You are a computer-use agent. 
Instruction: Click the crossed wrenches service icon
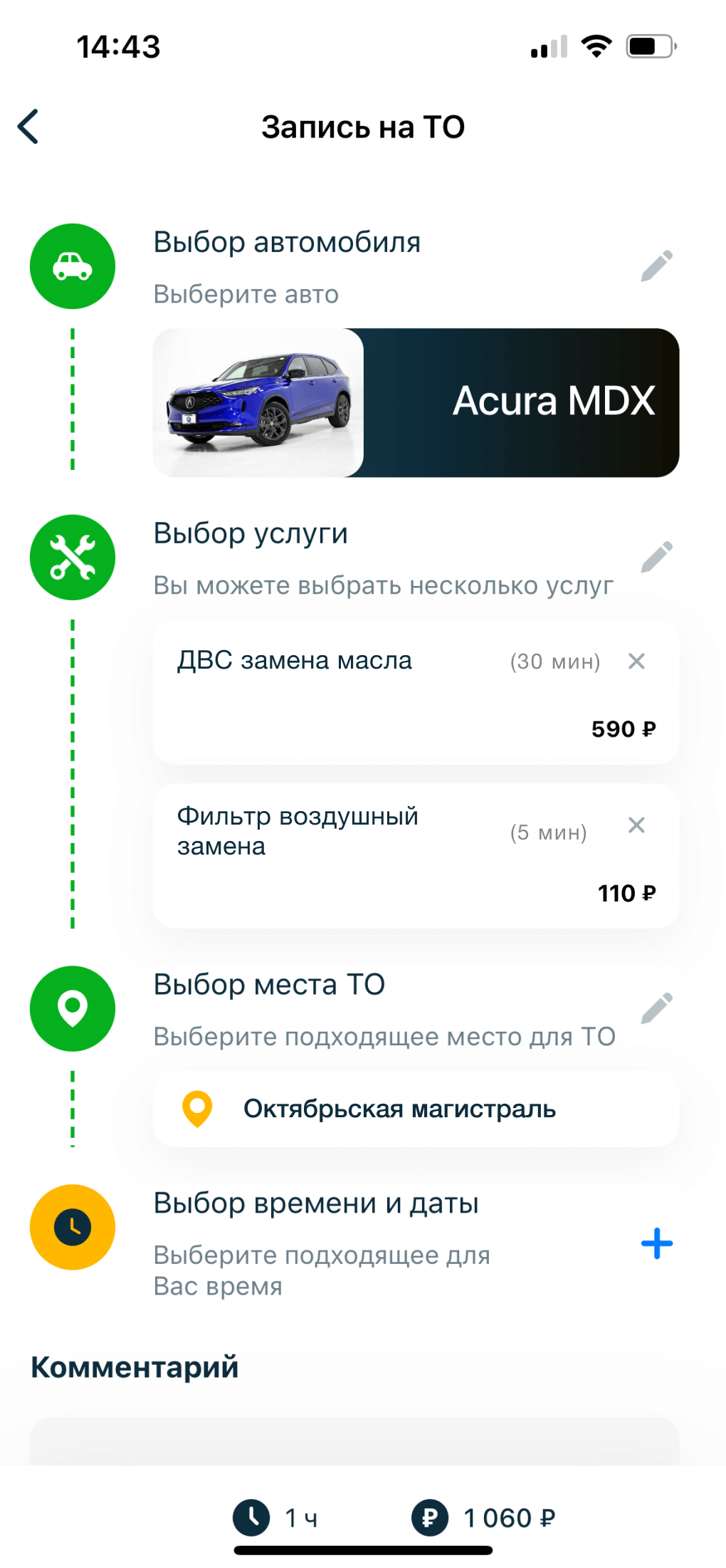click(x=72, y=558)
